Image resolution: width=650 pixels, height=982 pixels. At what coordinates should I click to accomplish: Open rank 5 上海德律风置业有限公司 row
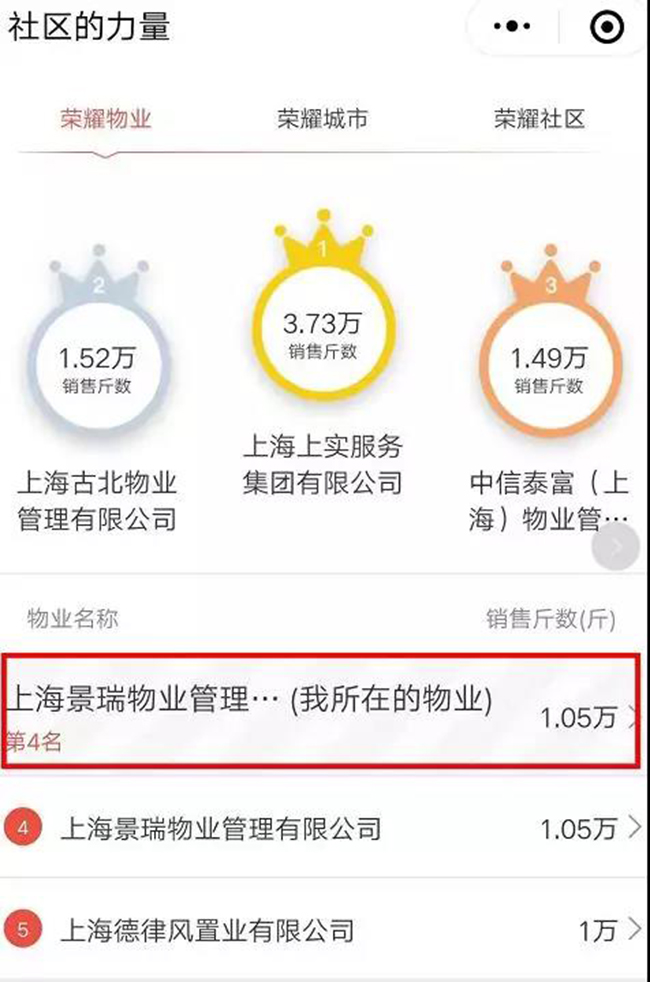point(322,930)
